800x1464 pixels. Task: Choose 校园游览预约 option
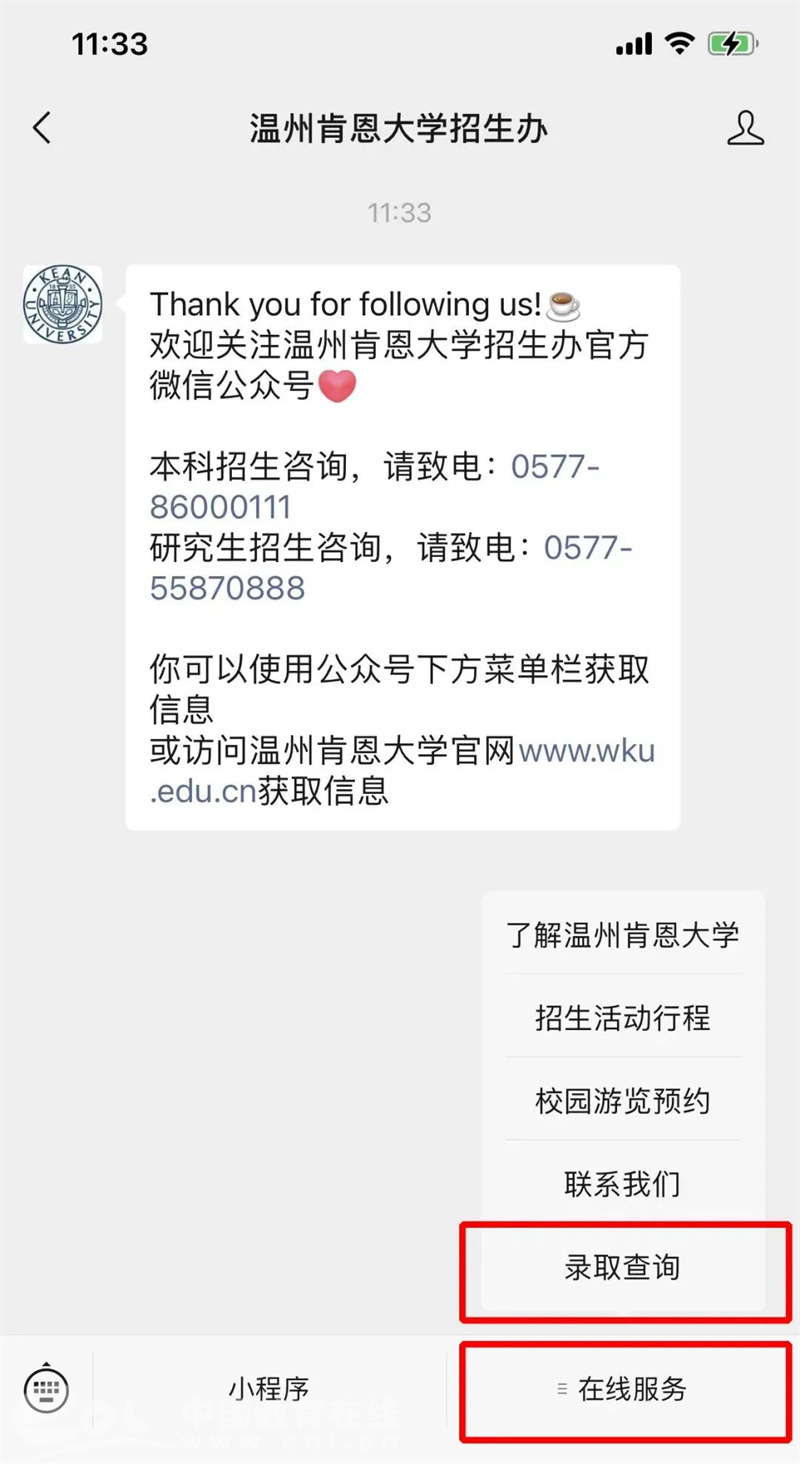(x=622, y=1101)
